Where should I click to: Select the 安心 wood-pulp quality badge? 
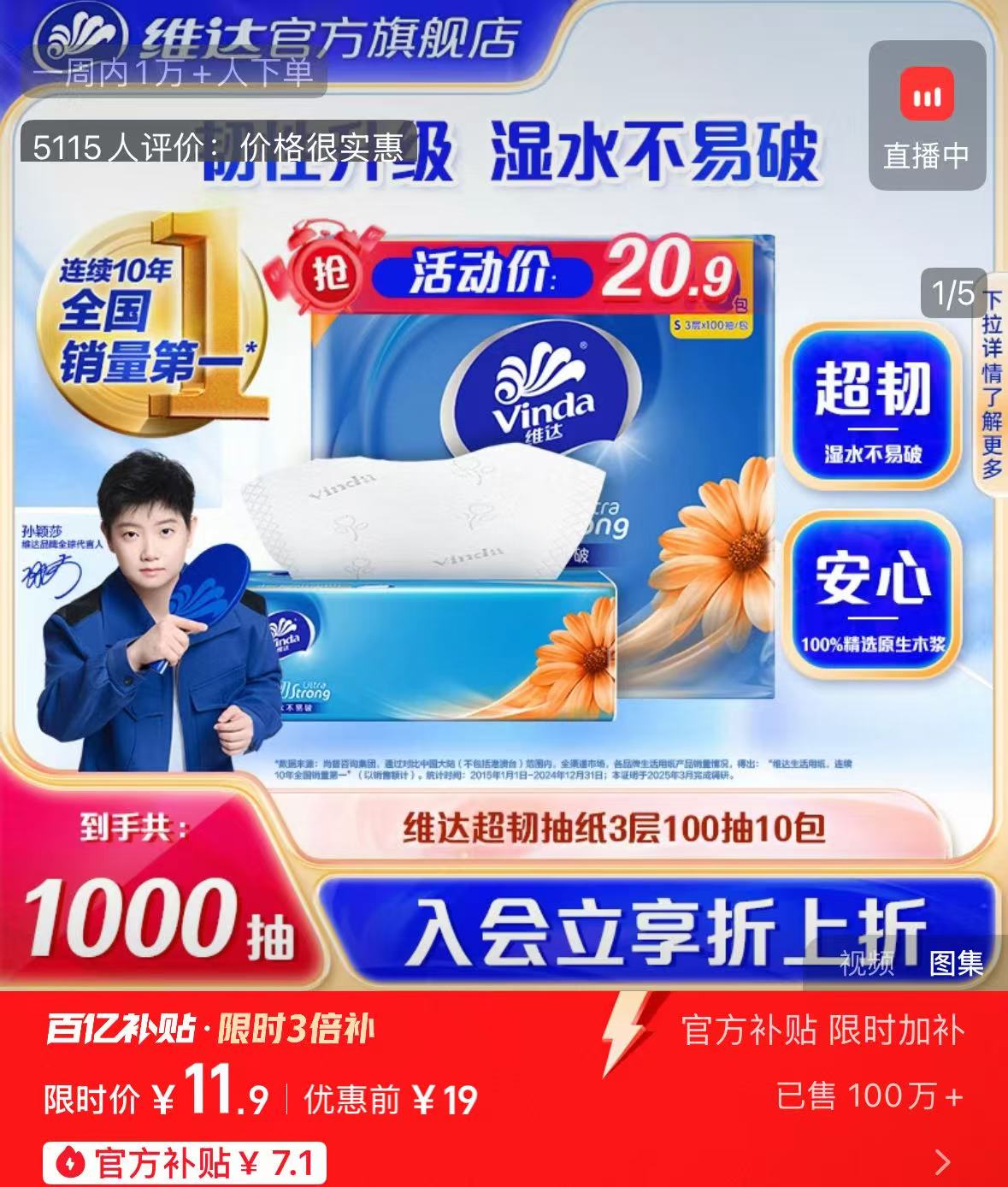[x=871, y=599]
